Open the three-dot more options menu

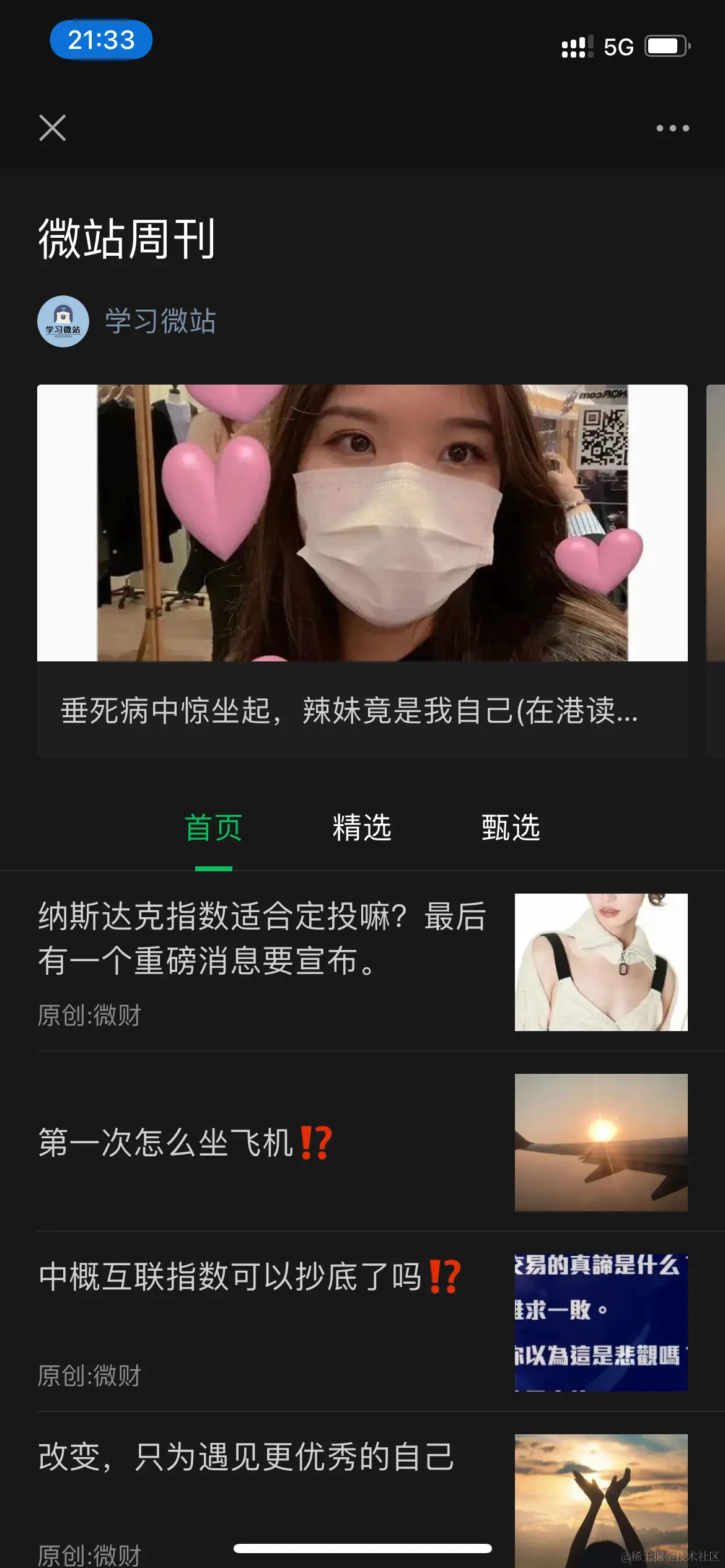pyautogui.click(x=672, y=128)
